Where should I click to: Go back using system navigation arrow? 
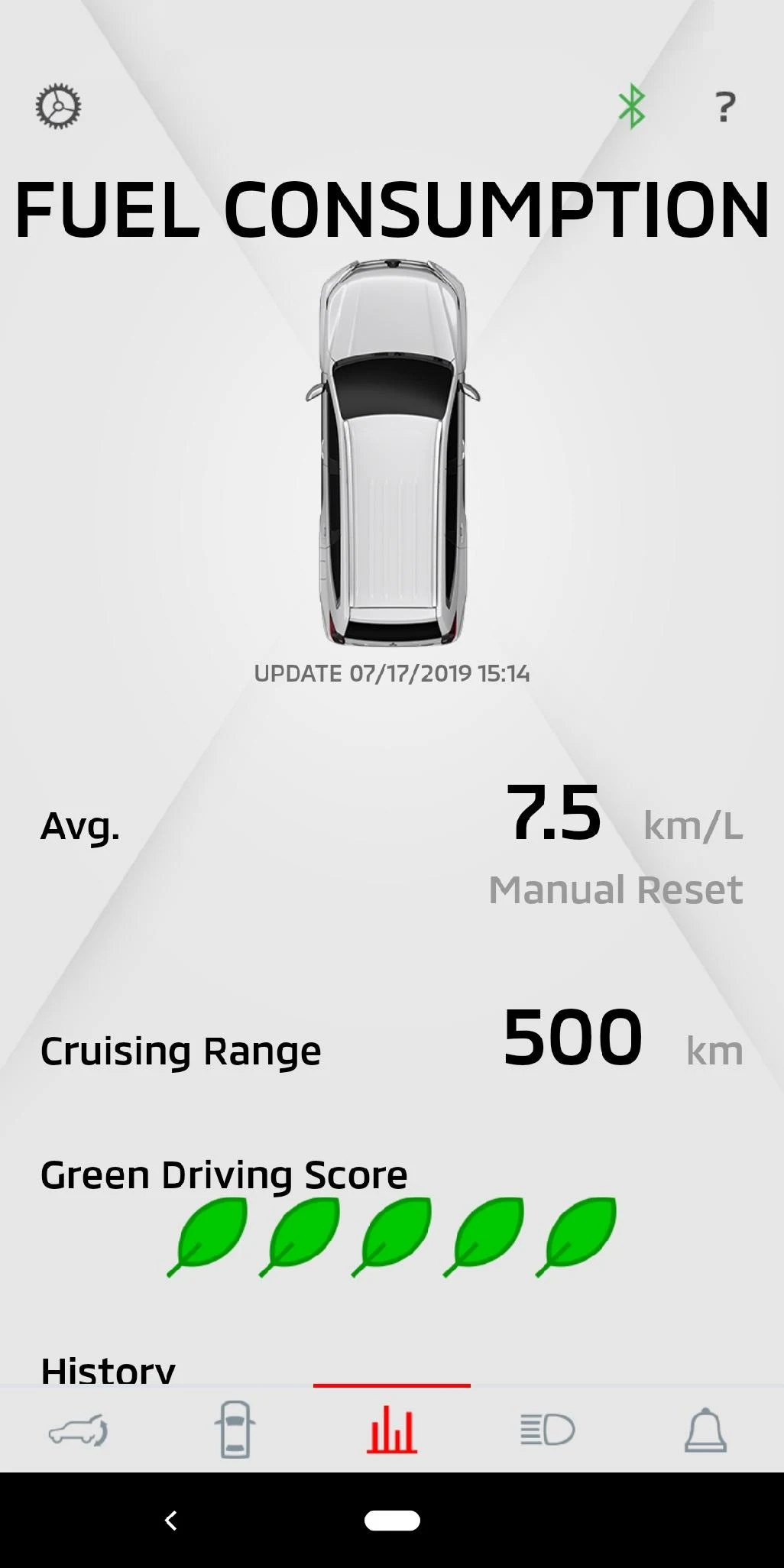[x=171, y=1521]
